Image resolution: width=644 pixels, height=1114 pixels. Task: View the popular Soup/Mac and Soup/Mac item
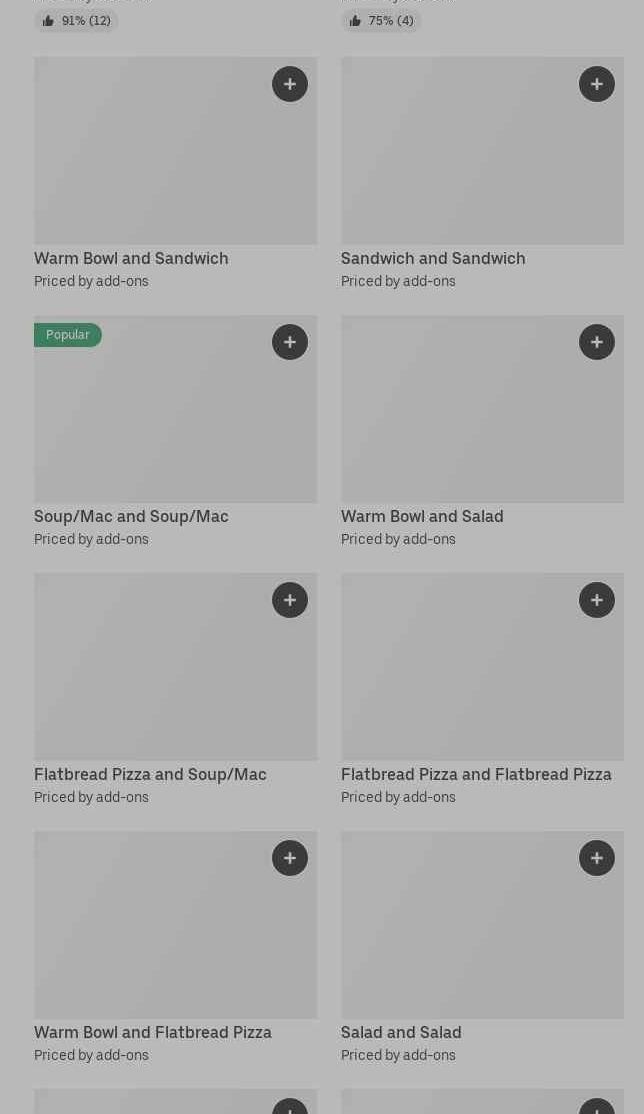click(x=131, y=516)
